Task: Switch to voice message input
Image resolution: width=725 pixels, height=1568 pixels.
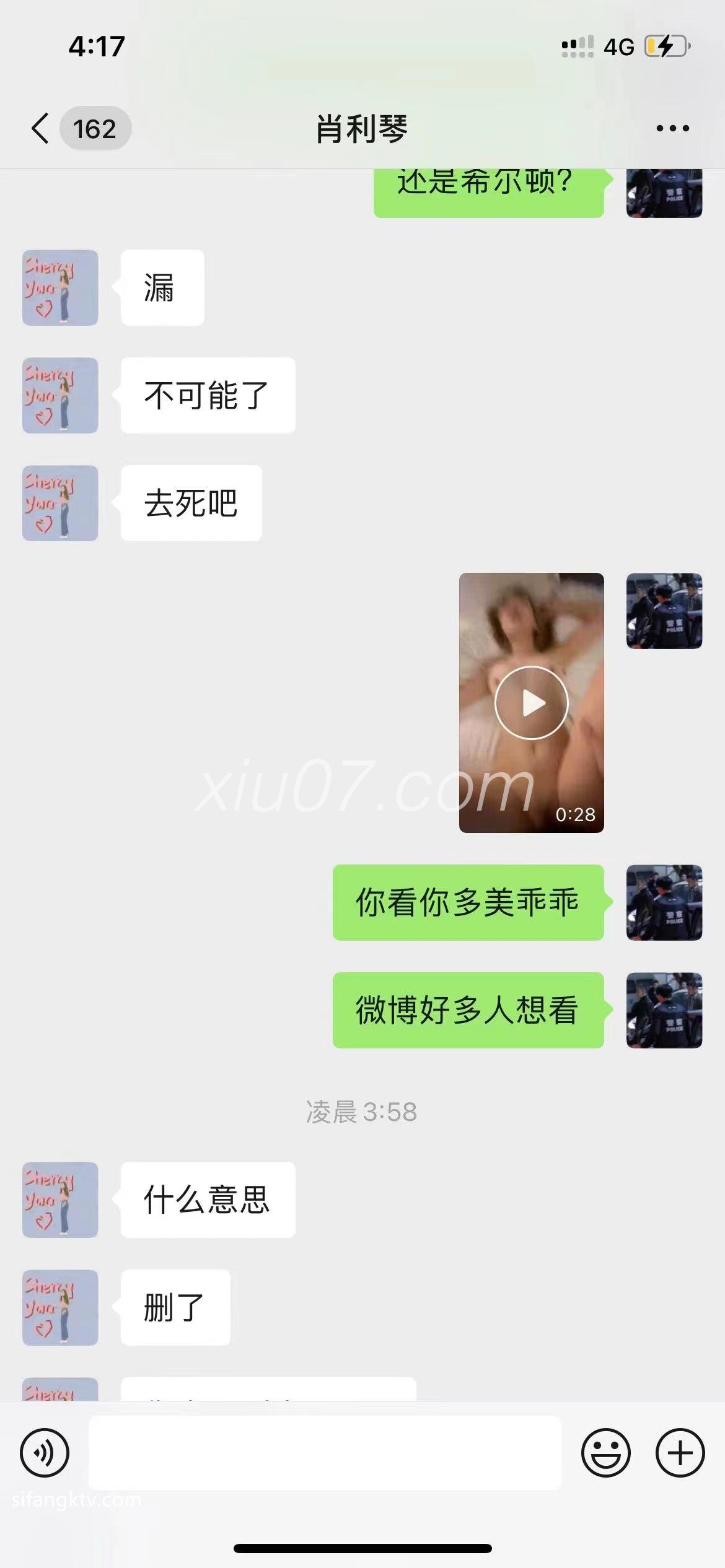Action: pyautogui.click(x=45, y=1453)
